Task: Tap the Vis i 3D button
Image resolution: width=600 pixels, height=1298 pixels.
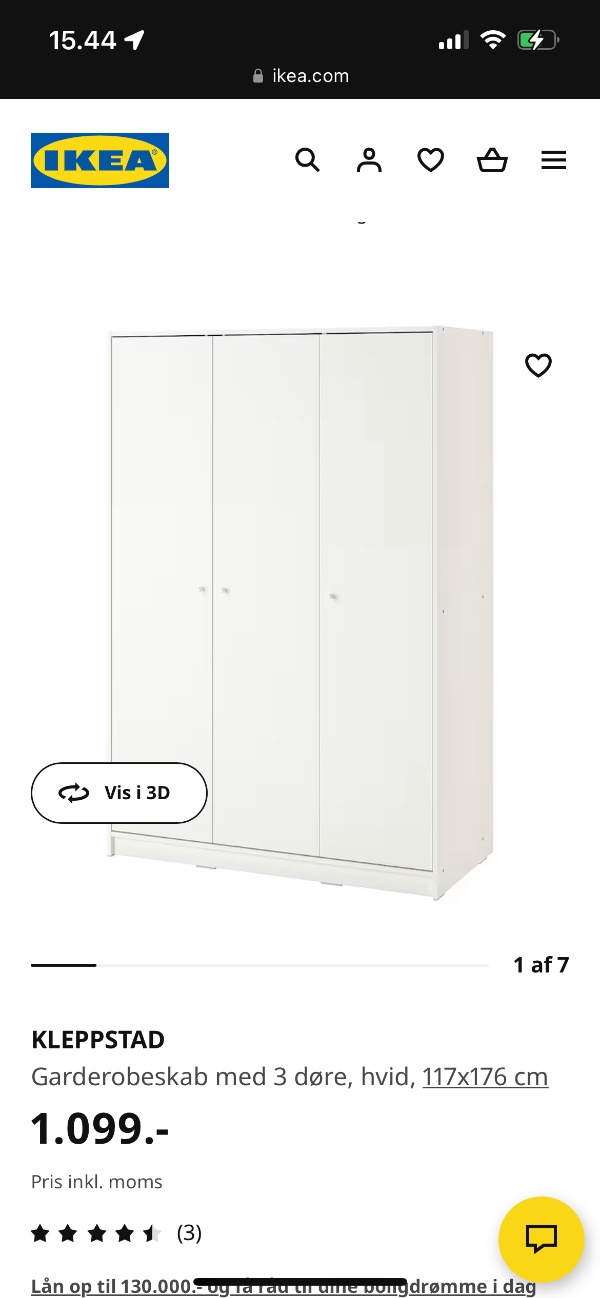Action: tap(119, 793)
